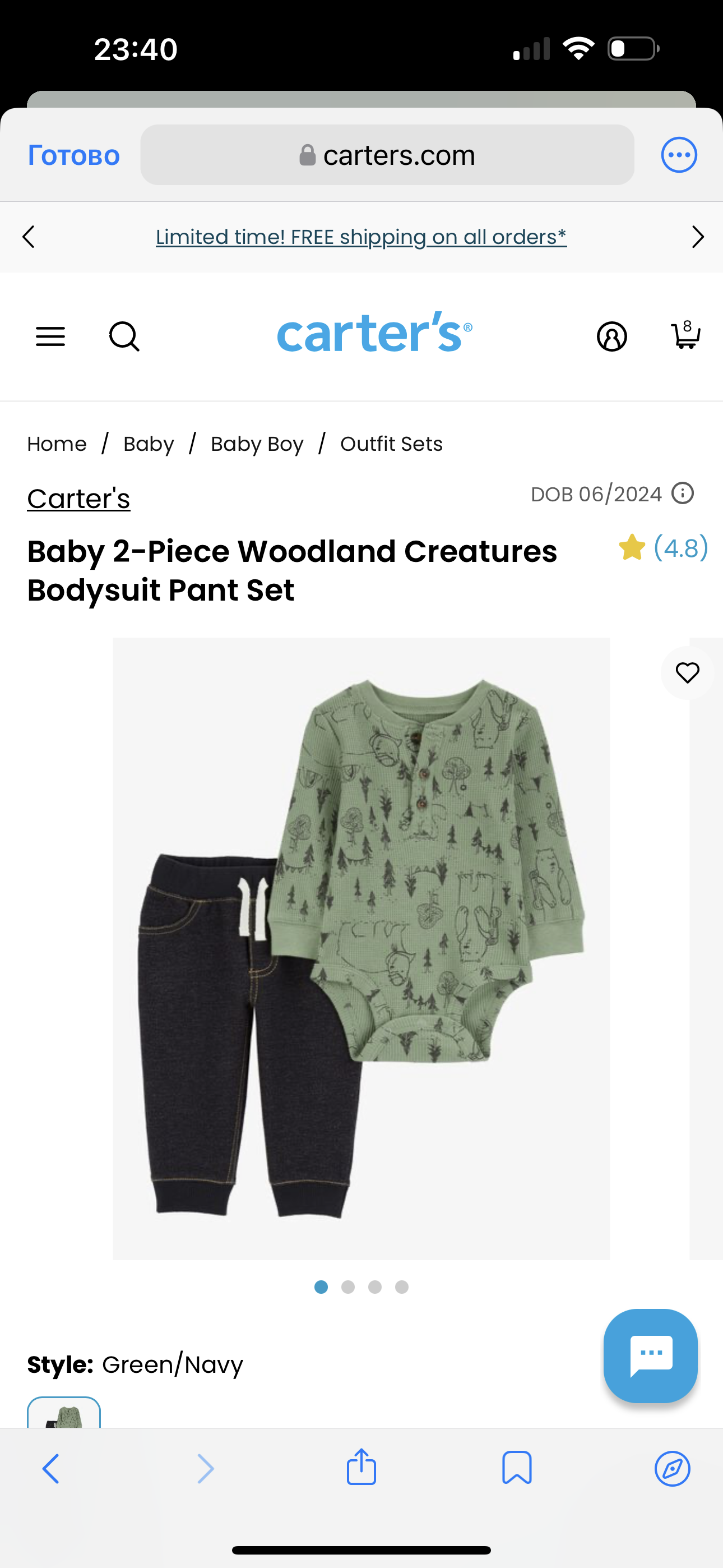The image size is (723, 1568).
Task: Go to the Baby Boy breadcrumb
Action: 257,444
